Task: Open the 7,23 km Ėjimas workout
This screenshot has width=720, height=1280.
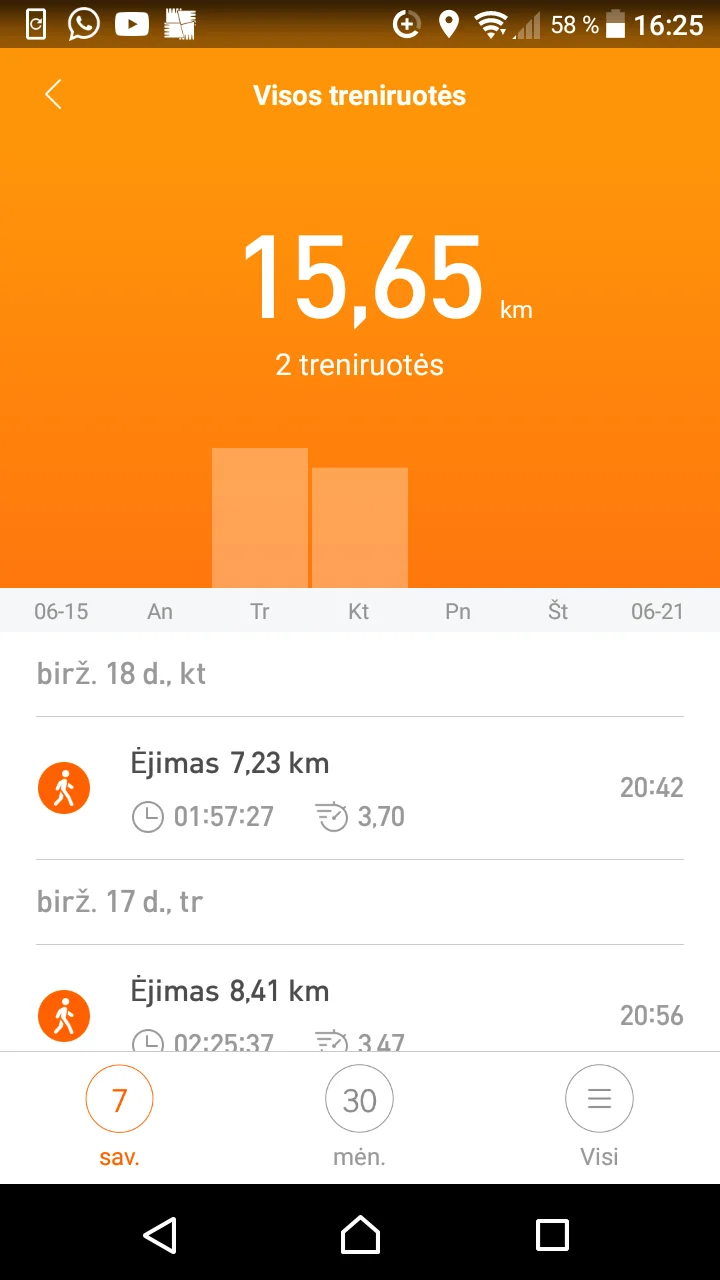Action: tap(360, 788)
